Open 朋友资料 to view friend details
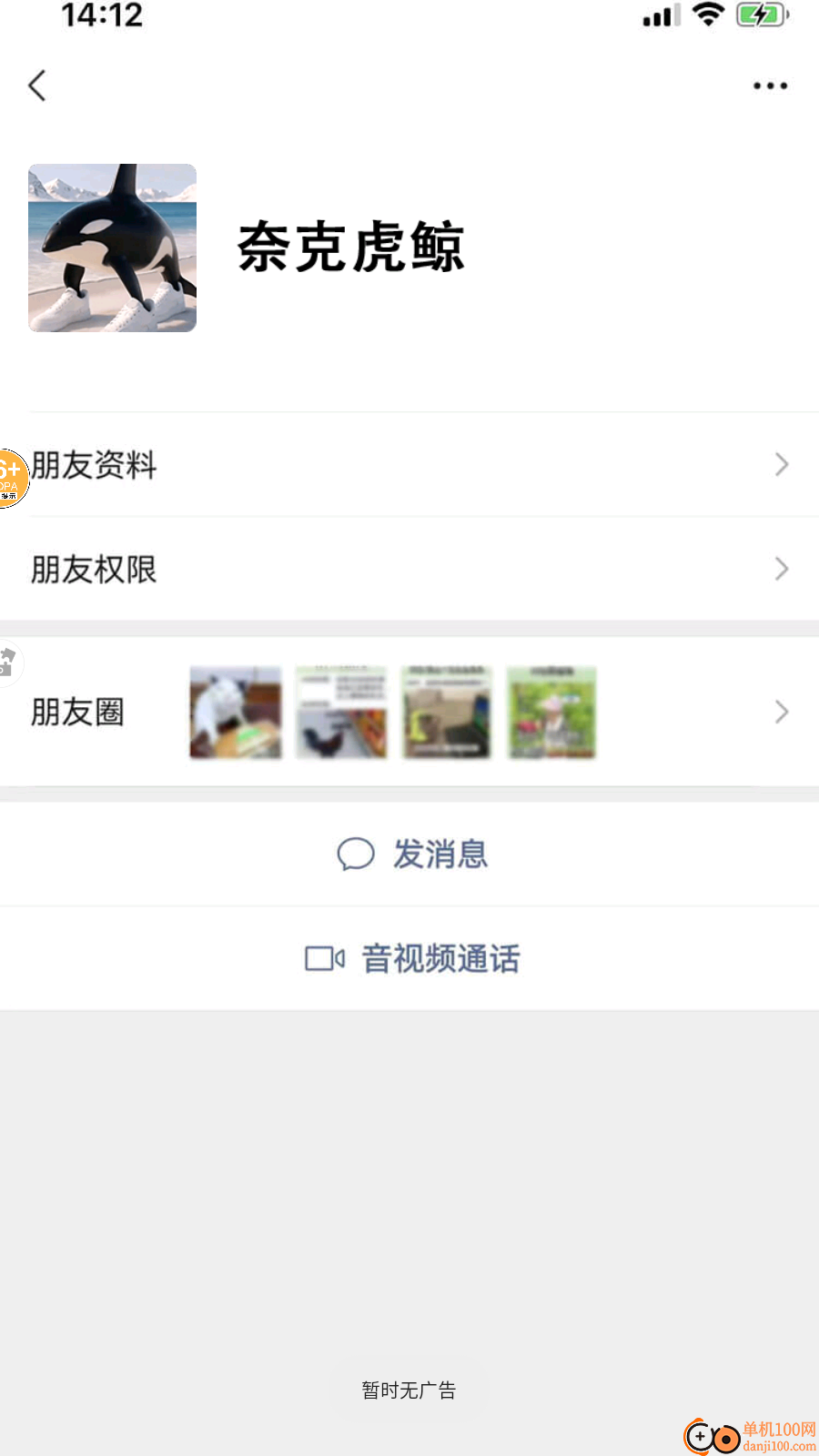Screen dimensions: 819x1456 click(409, 465)
